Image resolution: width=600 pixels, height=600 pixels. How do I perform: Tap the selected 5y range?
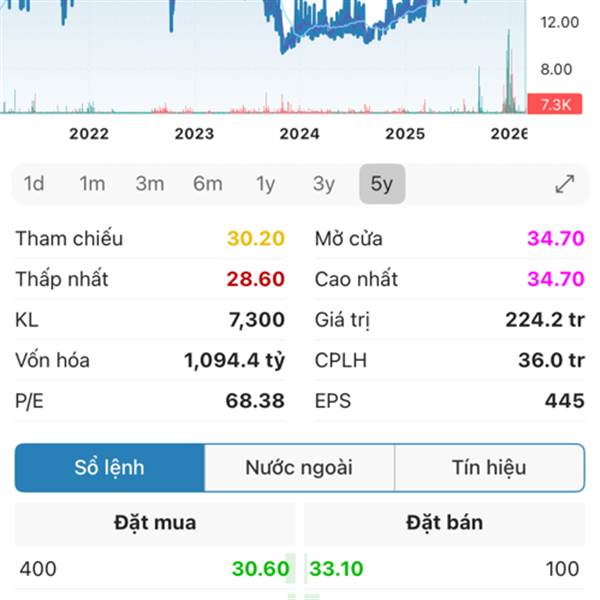[382, 184]
